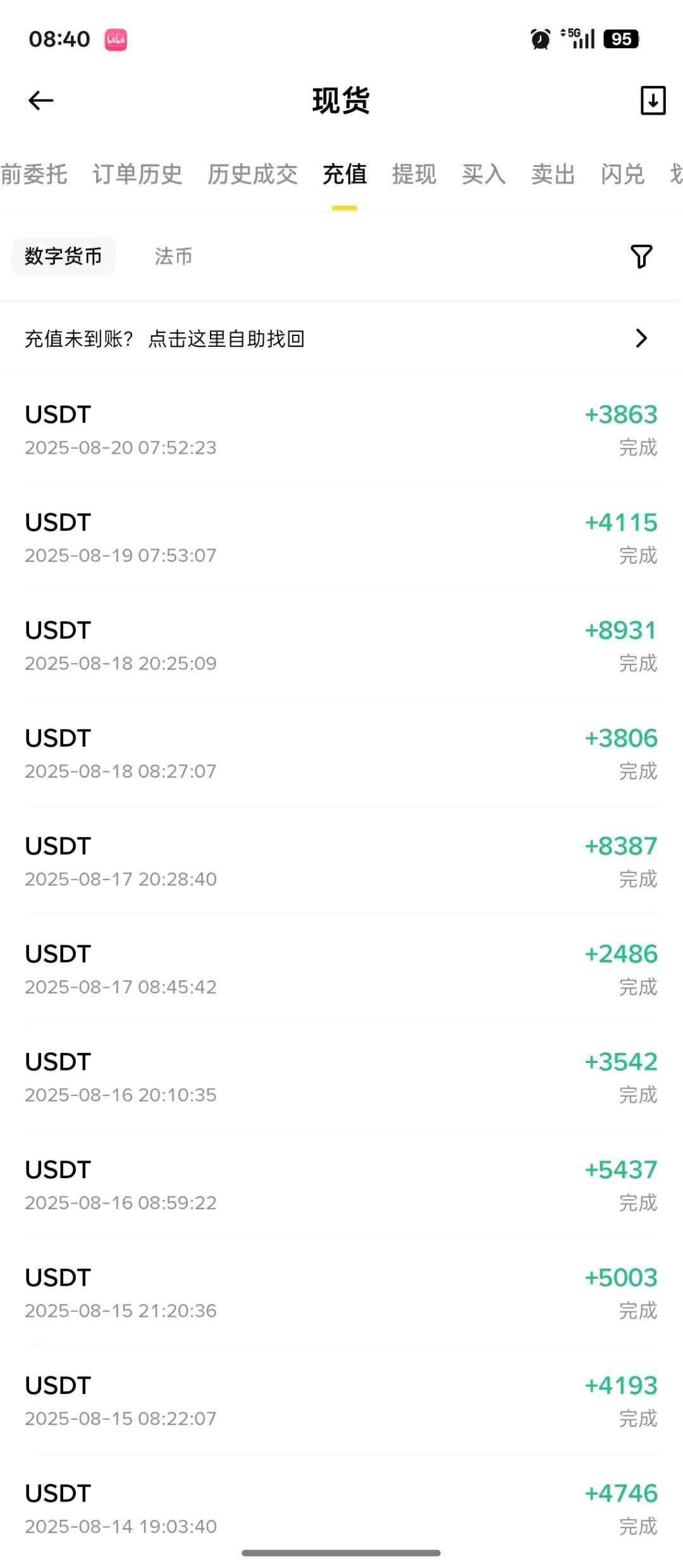Open the USDT +8387 deposit record
Image resolution: width=683 pixels, height=1568 pixels.
pyautogui.click(x=341, y=861)
